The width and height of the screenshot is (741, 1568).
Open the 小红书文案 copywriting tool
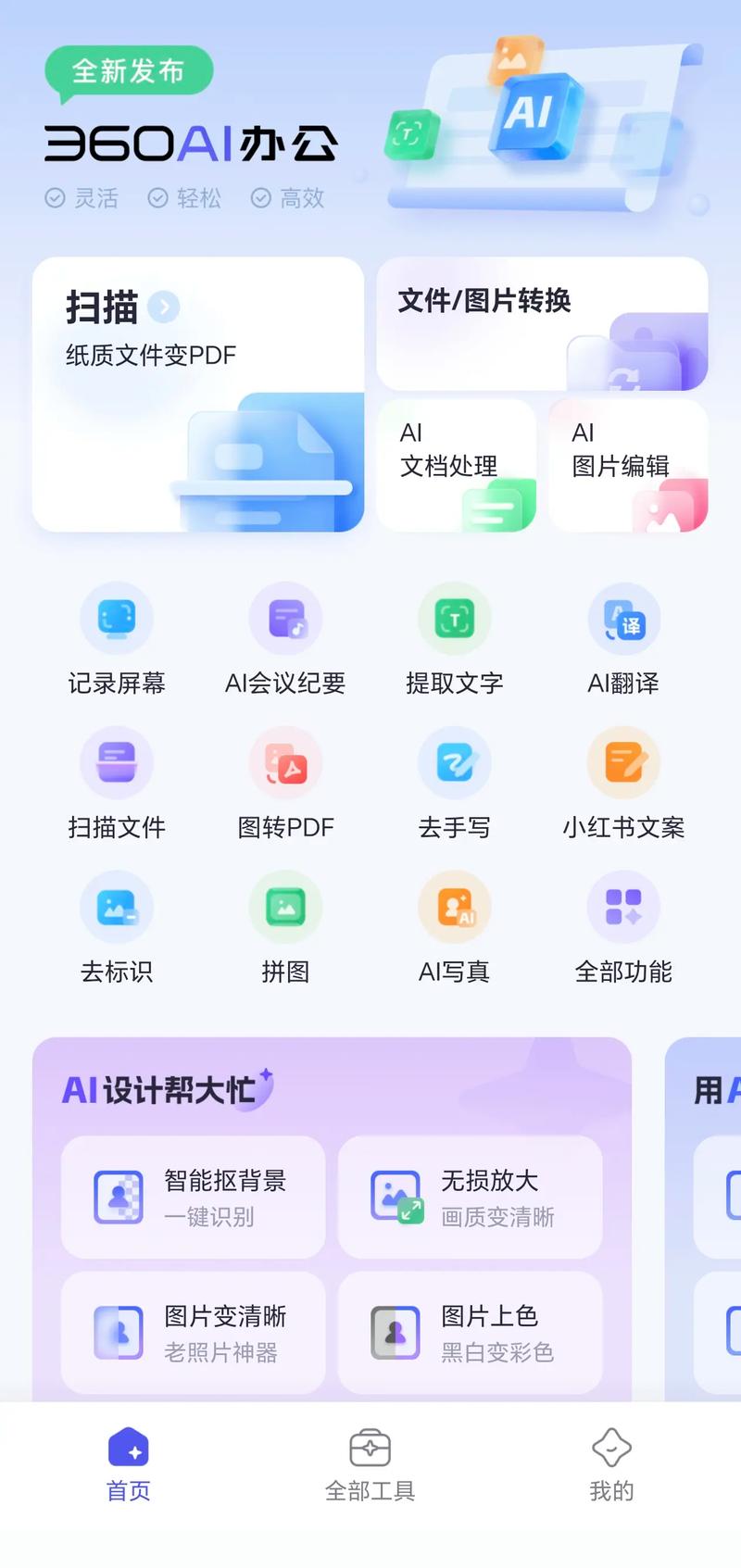pos(623,762)
